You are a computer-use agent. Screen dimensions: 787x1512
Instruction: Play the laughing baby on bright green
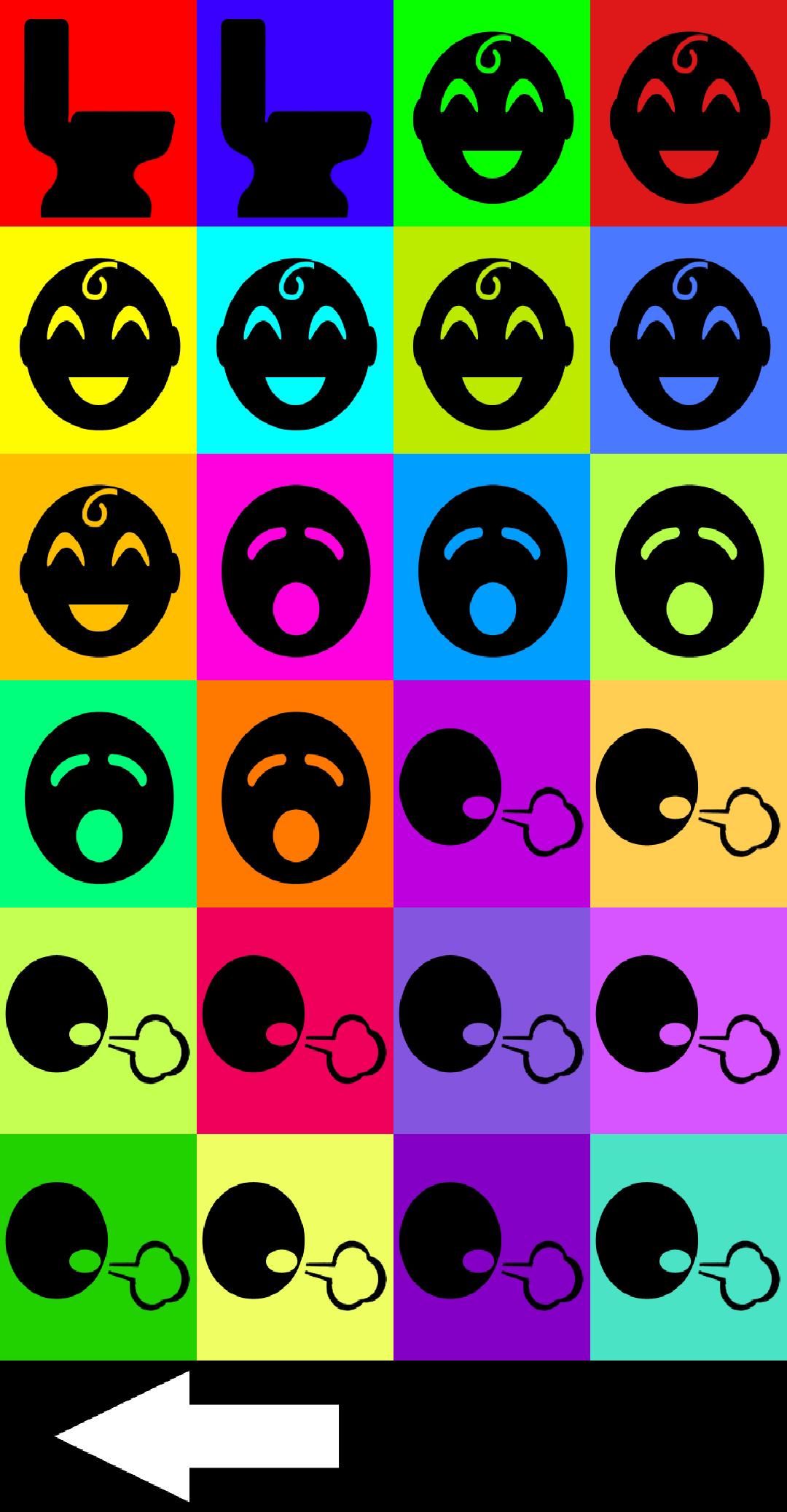point(492,113)
